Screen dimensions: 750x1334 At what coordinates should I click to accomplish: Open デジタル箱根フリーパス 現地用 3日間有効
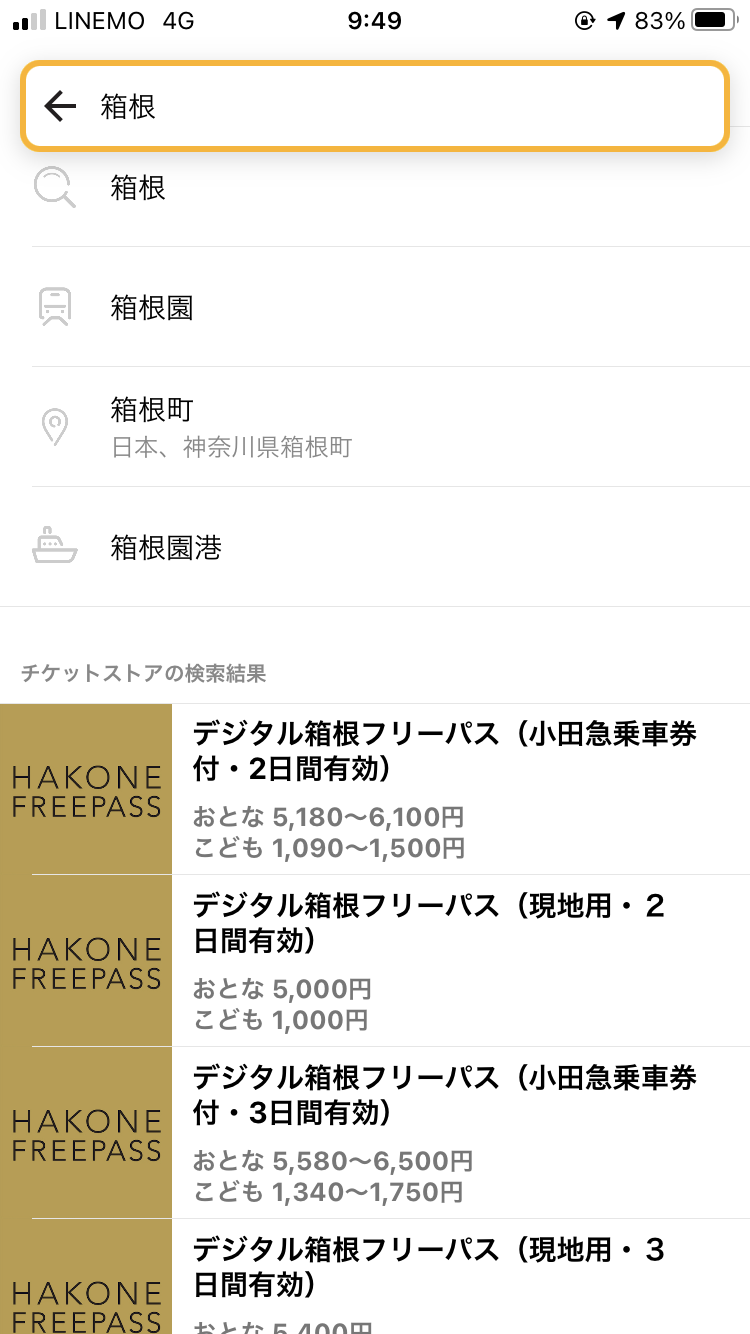point(375,1277)
